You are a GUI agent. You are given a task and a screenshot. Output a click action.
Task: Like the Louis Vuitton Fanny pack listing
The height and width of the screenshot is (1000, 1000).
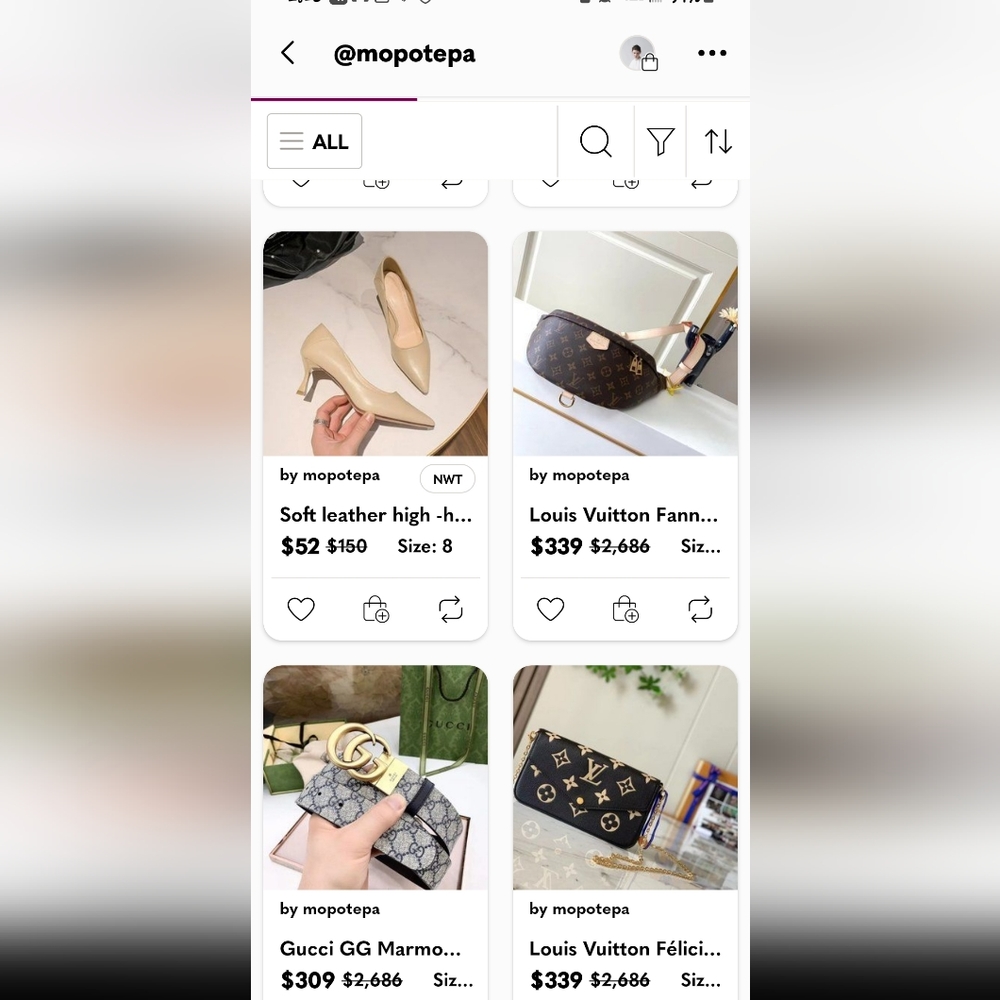click(551, 609)
